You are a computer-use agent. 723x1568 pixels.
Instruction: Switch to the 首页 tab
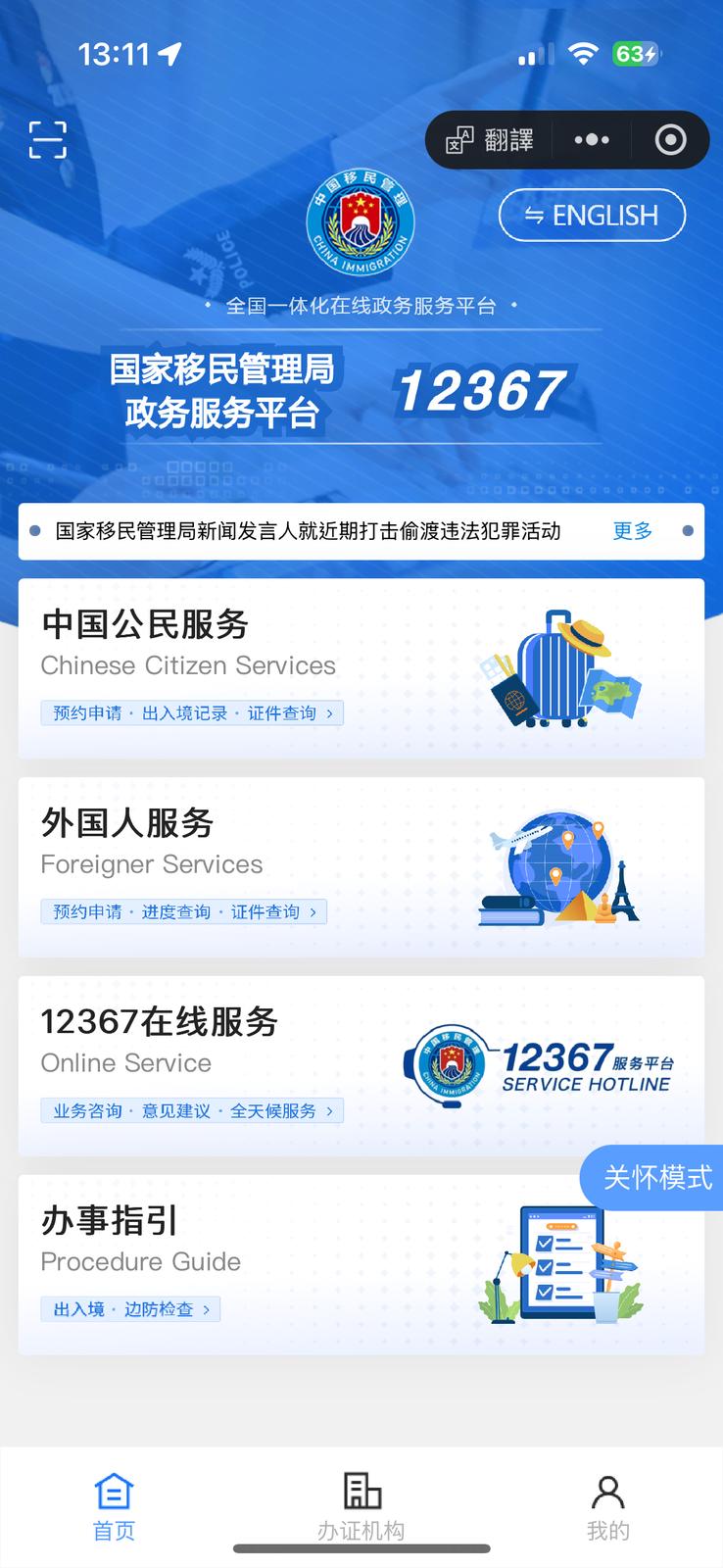[x=114, y=1506]
